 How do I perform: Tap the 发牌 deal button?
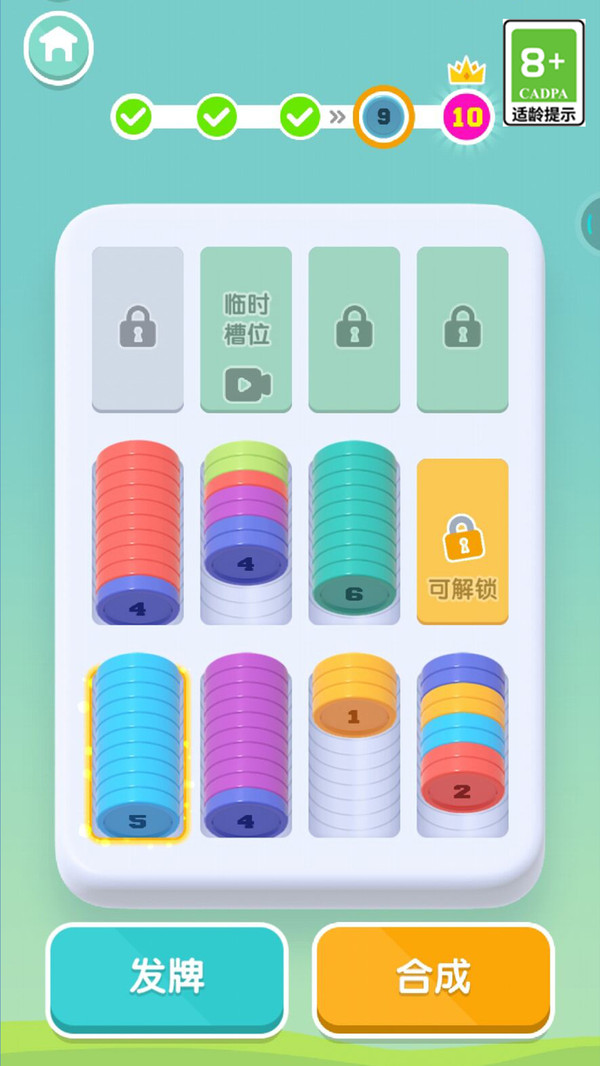click(x=167, y=978)
